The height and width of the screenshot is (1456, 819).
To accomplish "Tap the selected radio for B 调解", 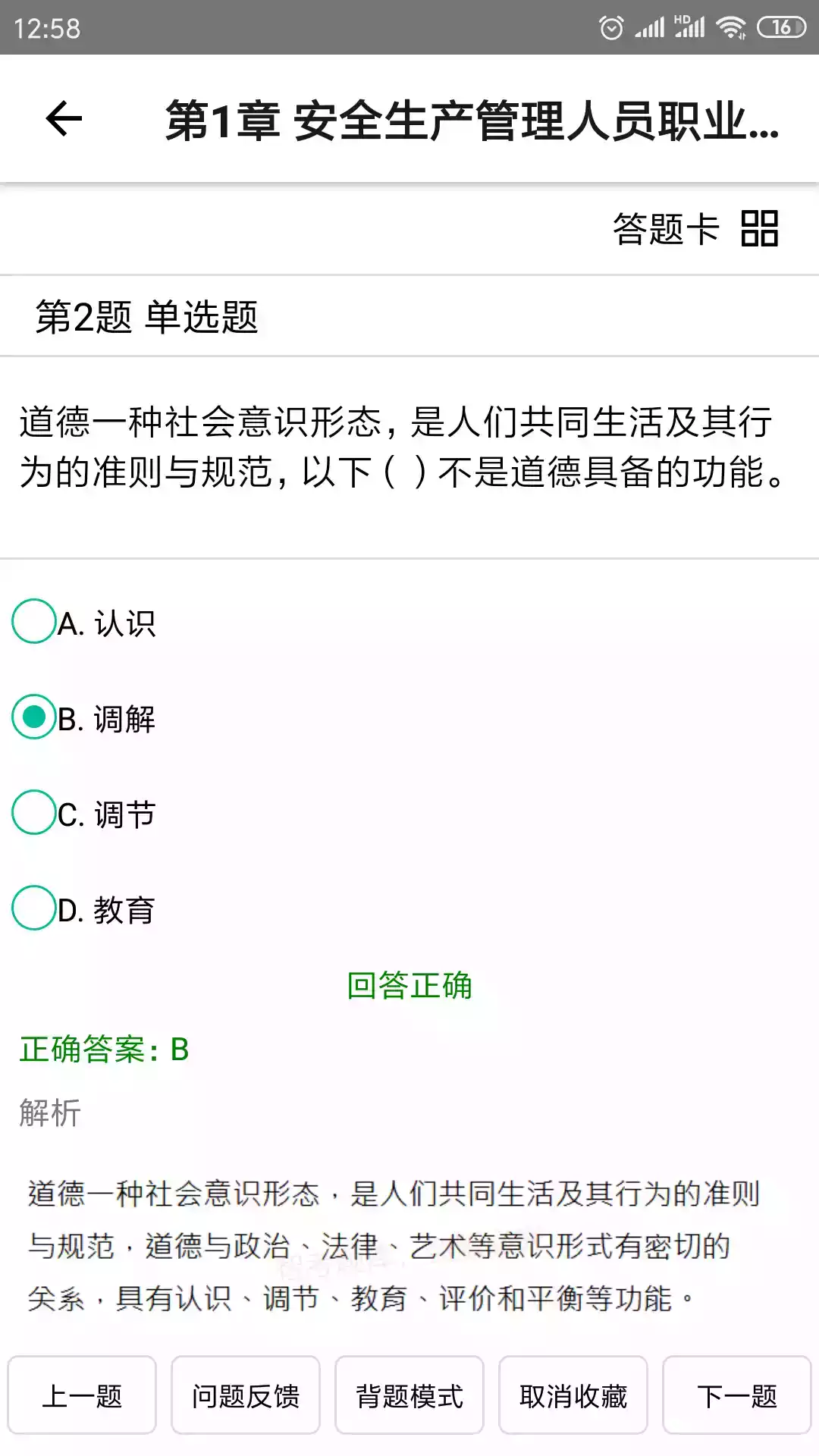I will pyautogui.click(x=33, y=719).
